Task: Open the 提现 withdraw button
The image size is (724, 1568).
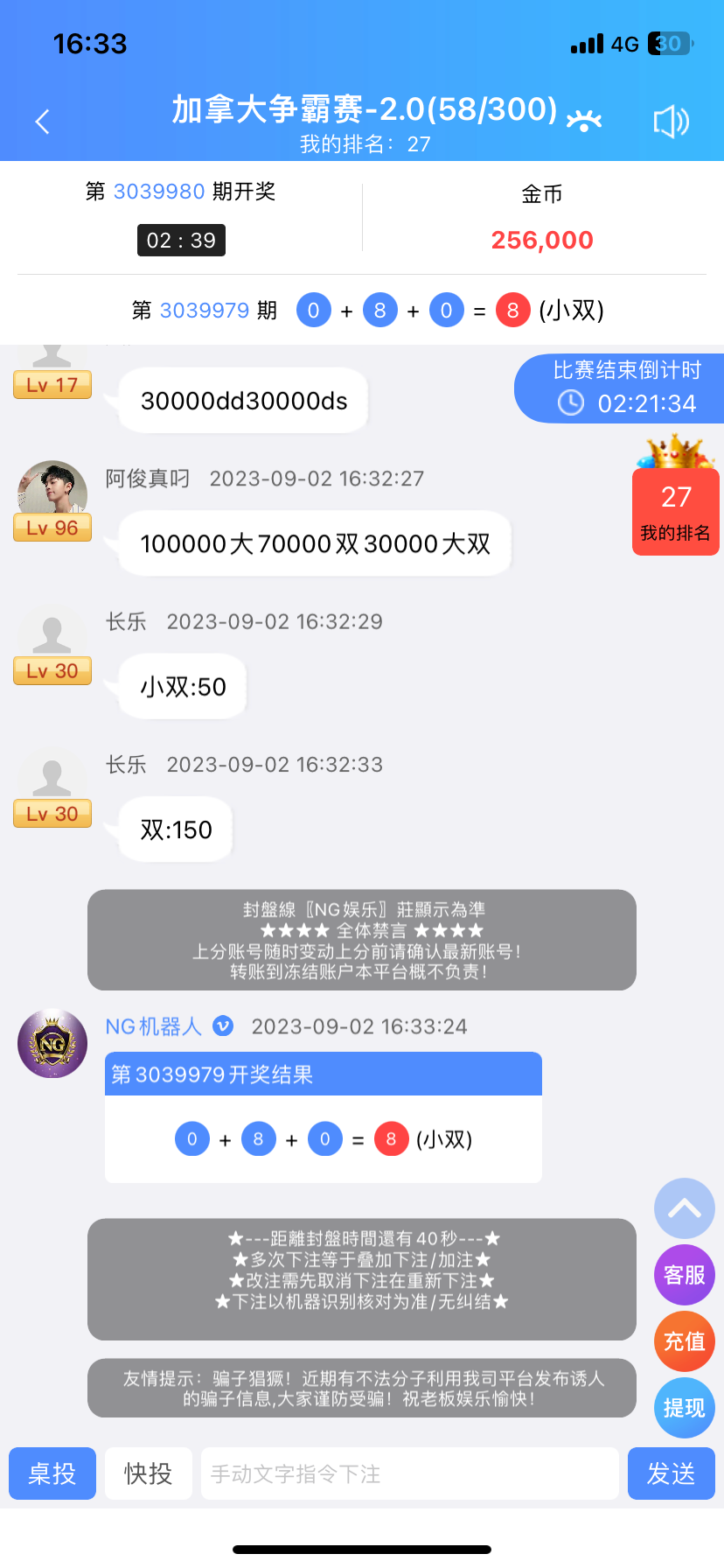Action: tap(684, 1408)
